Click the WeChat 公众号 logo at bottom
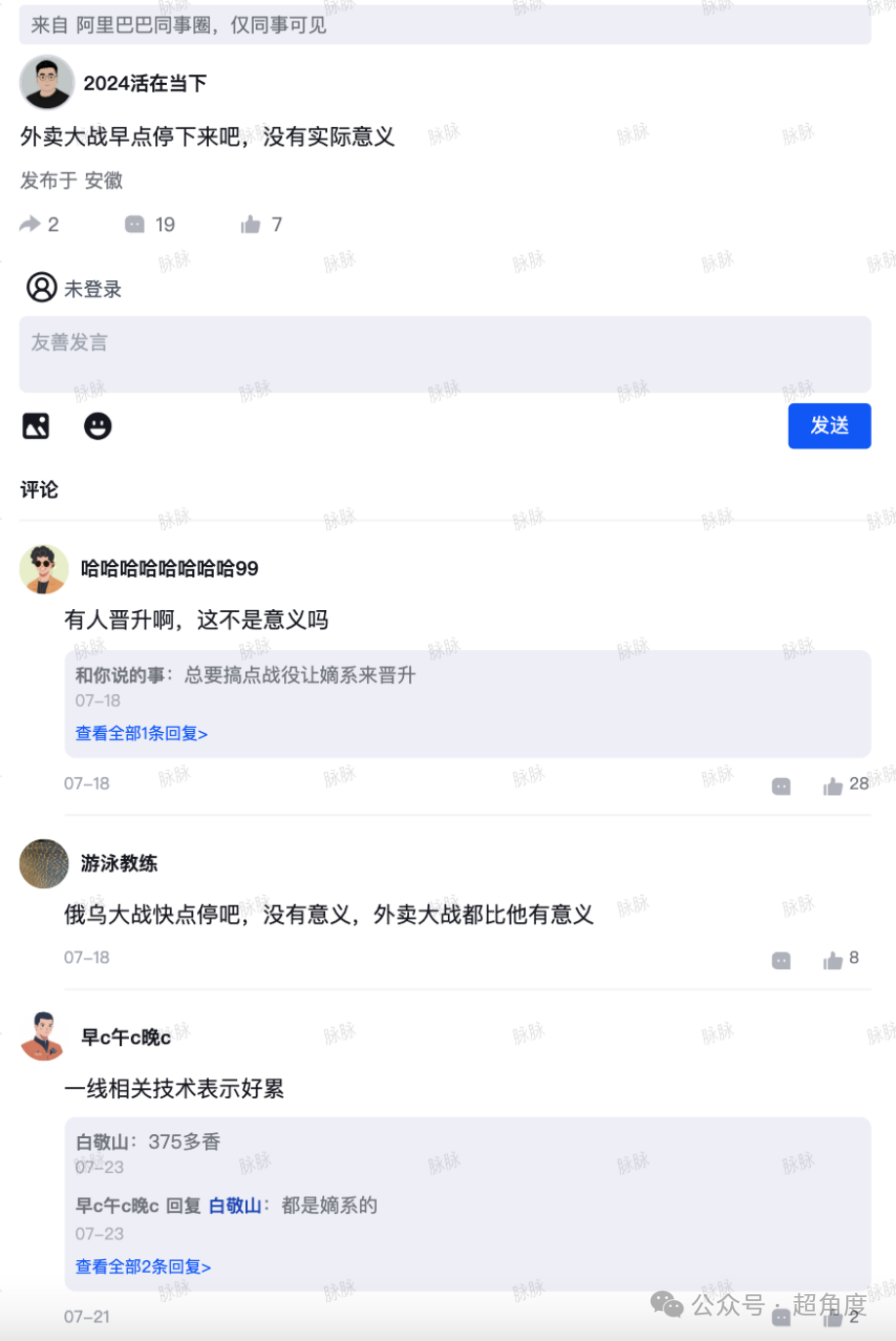 pos(669,1306)
